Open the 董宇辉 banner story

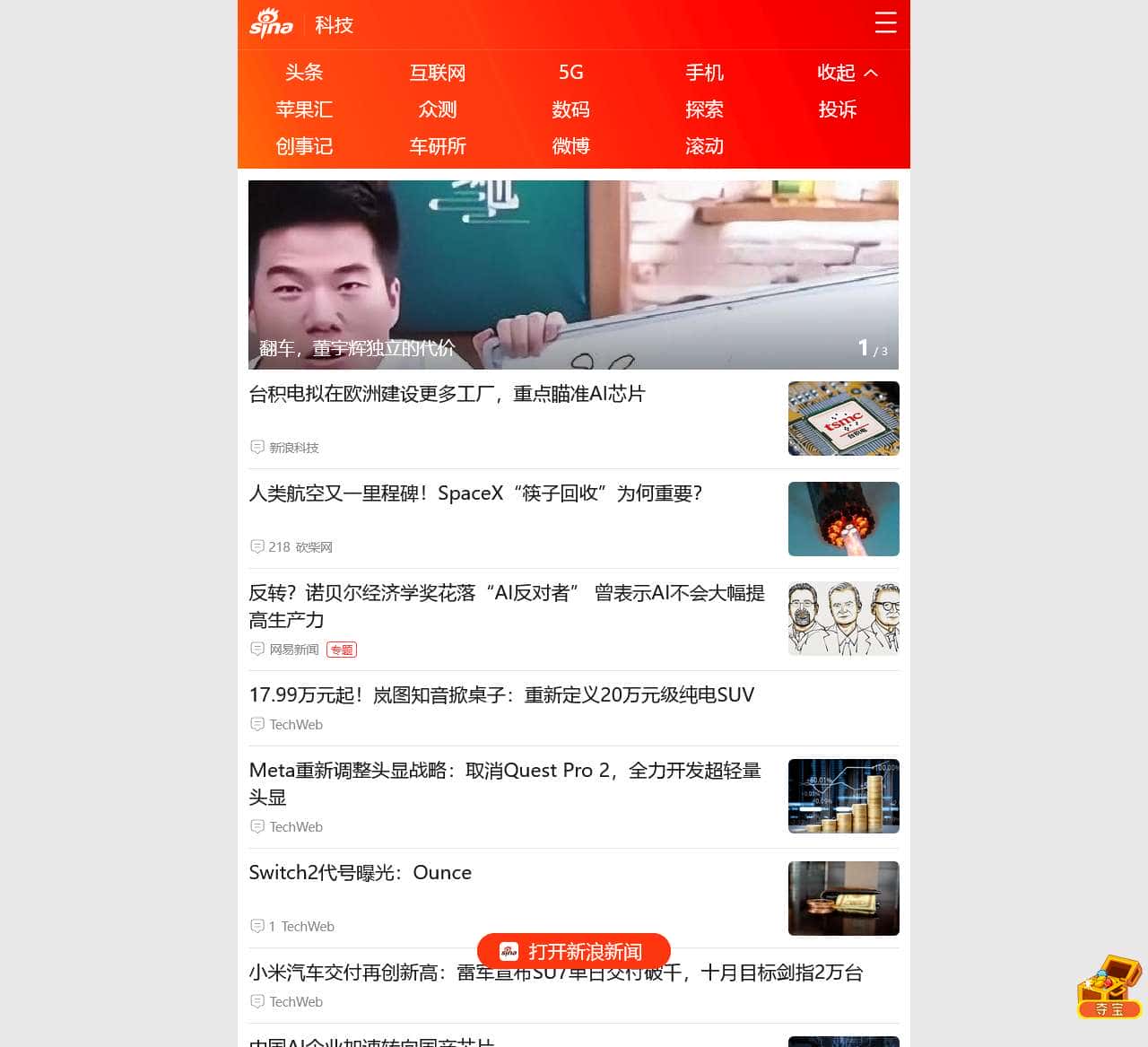tap(573, 275)
